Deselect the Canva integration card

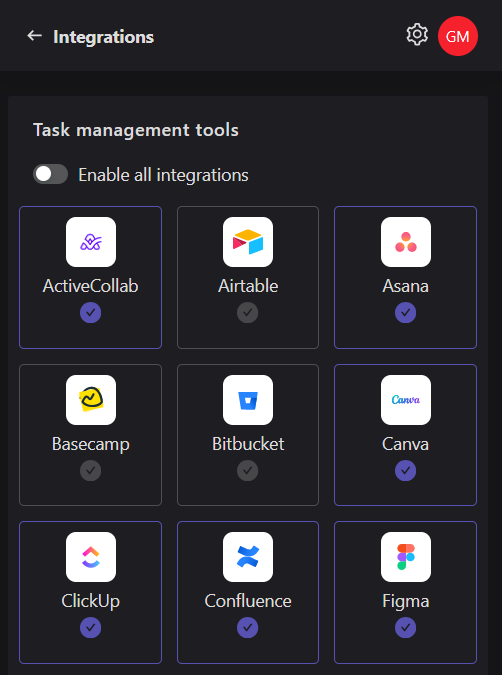[406, 435]
